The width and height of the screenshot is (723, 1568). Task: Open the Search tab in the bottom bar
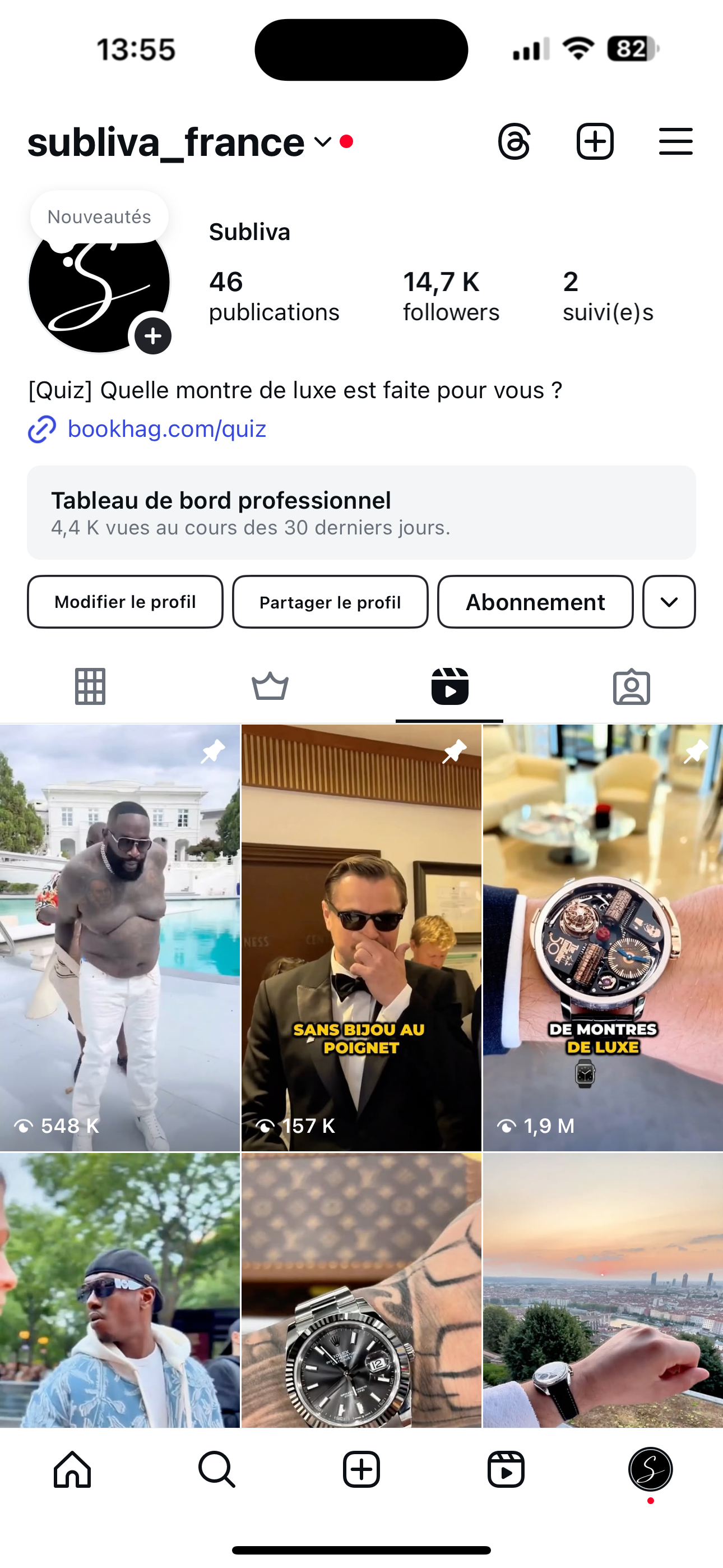click(x=217, y=1469)
